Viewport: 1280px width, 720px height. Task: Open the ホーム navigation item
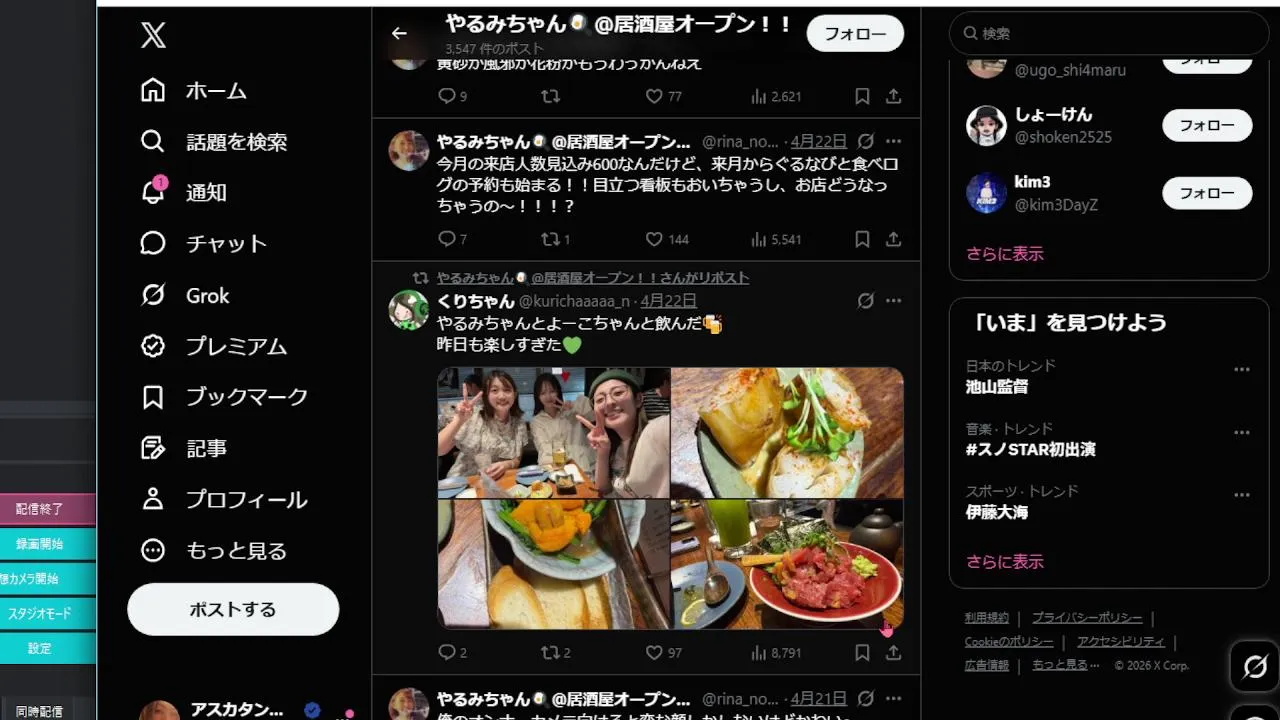pyautogui.click(x=215, y=91)
